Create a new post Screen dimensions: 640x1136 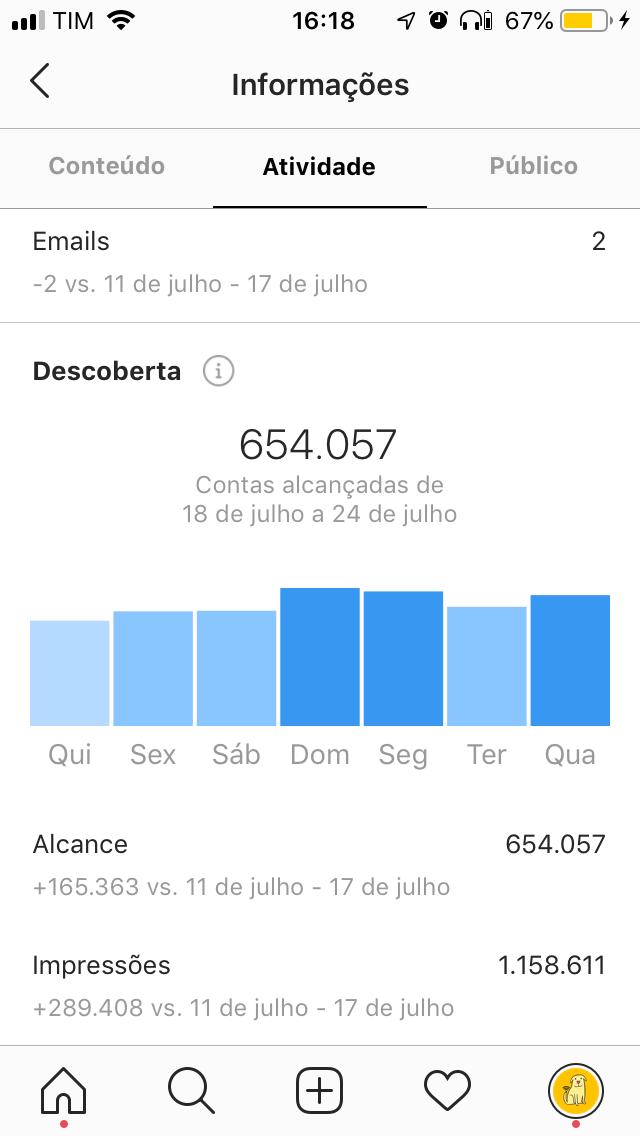(x=320, y=1090)
